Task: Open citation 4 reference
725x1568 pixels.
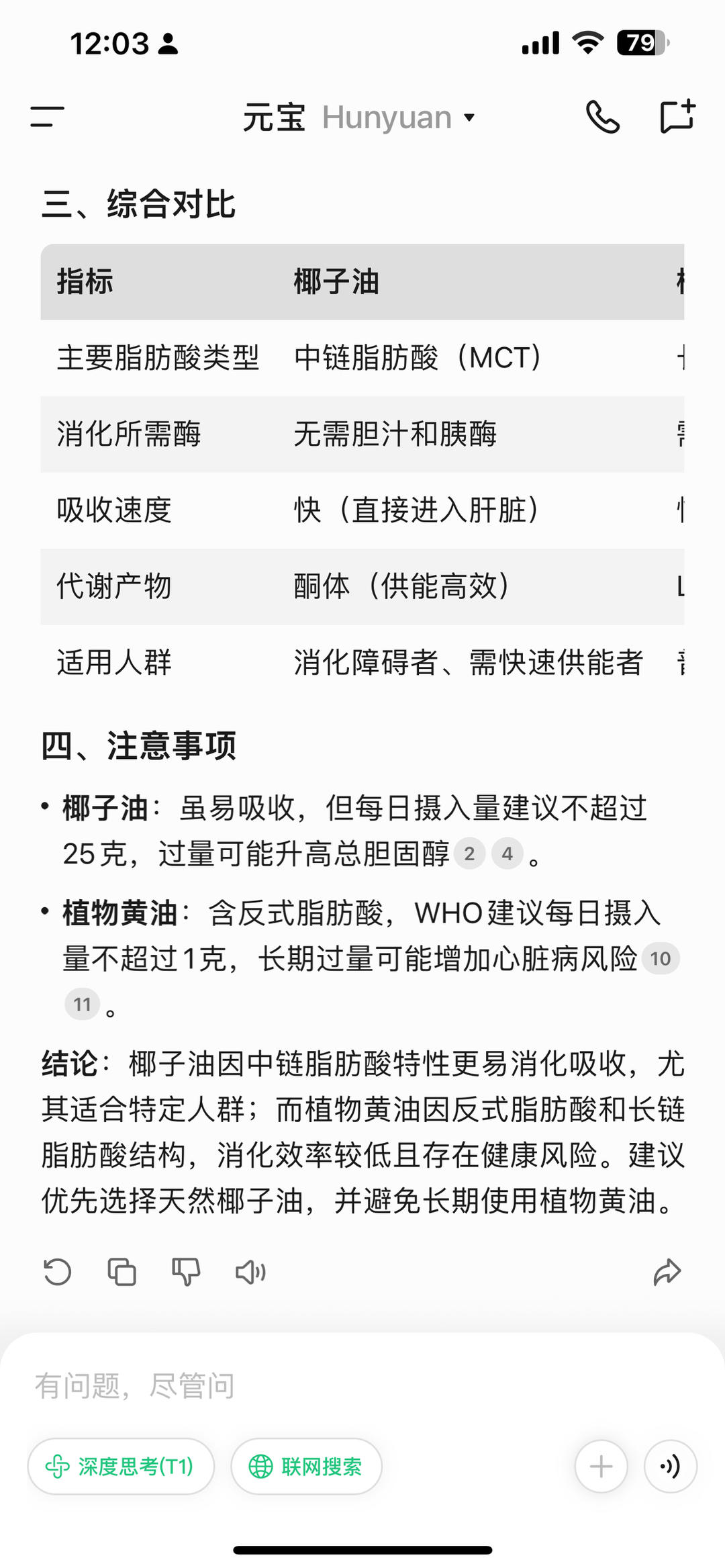Action: coord(507,854)
